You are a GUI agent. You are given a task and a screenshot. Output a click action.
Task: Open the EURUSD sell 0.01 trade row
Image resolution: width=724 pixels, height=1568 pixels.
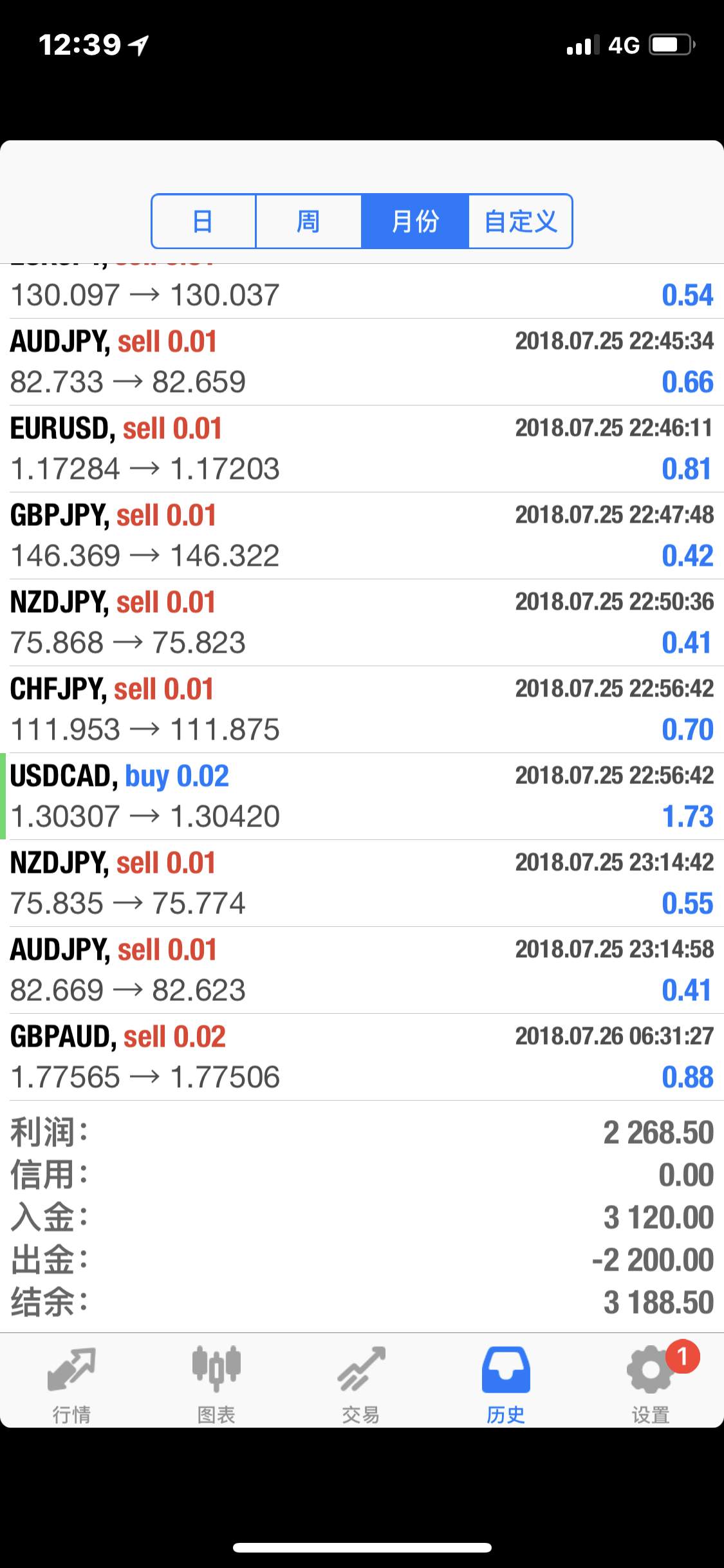click(362, 449)
